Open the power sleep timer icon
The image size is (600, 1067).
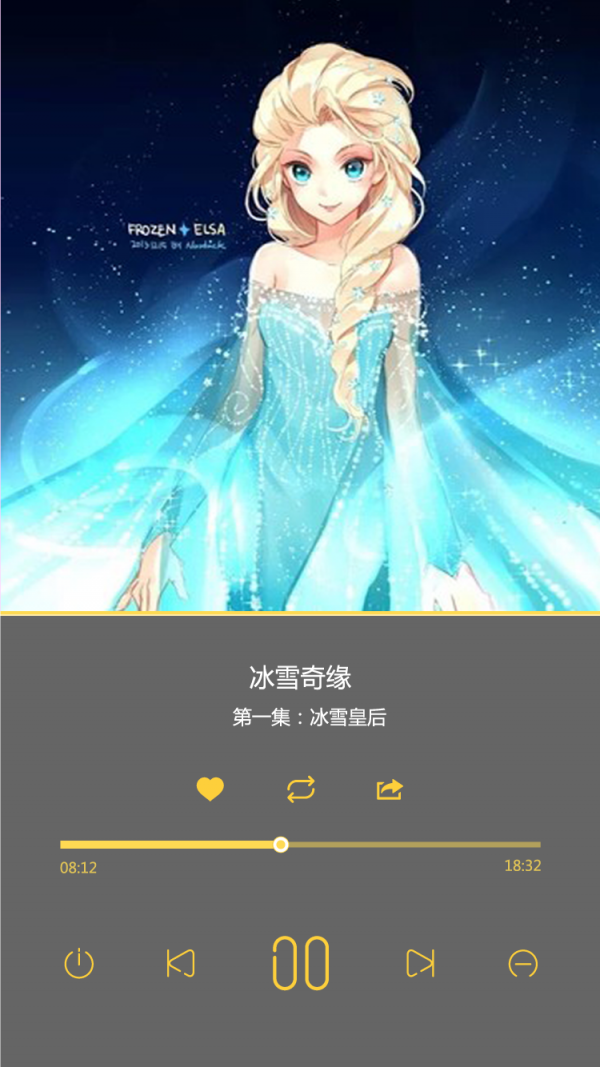tap(79, 963)
